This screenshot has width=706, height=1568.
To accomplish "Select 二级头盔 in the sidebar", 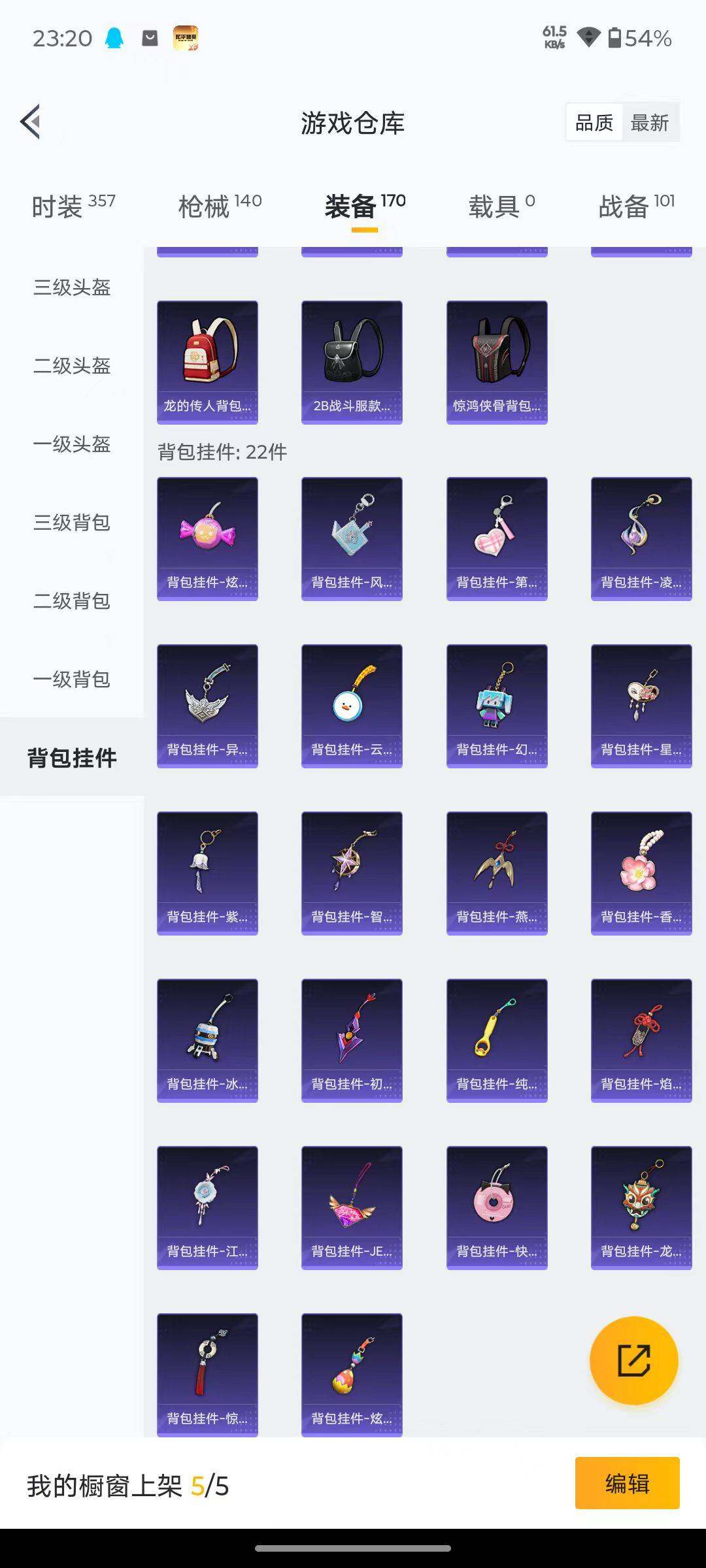I will click(x=72, y=366).
